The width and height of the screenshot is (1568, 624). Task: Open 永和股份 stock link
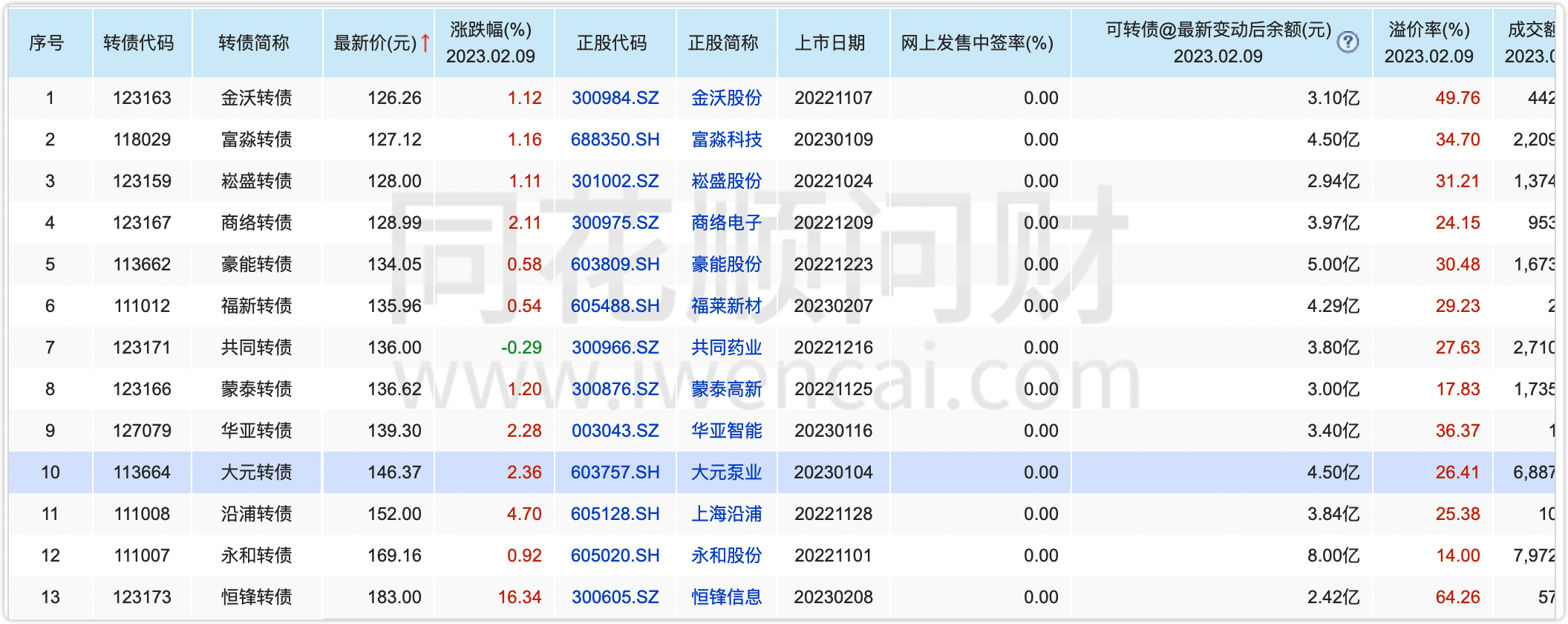(726, 556)
